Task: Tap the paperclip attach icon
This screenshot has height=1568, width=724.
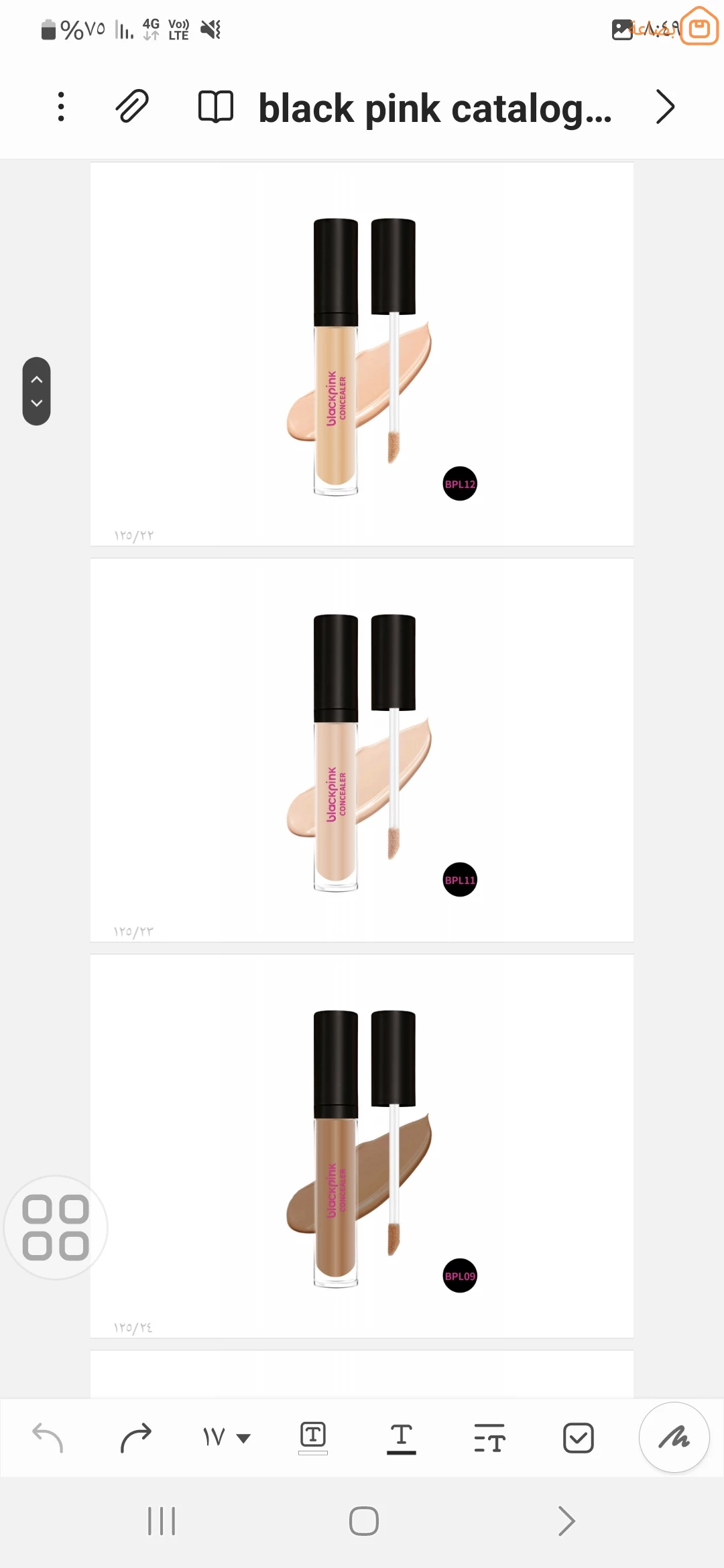Action: coord(132,107)
